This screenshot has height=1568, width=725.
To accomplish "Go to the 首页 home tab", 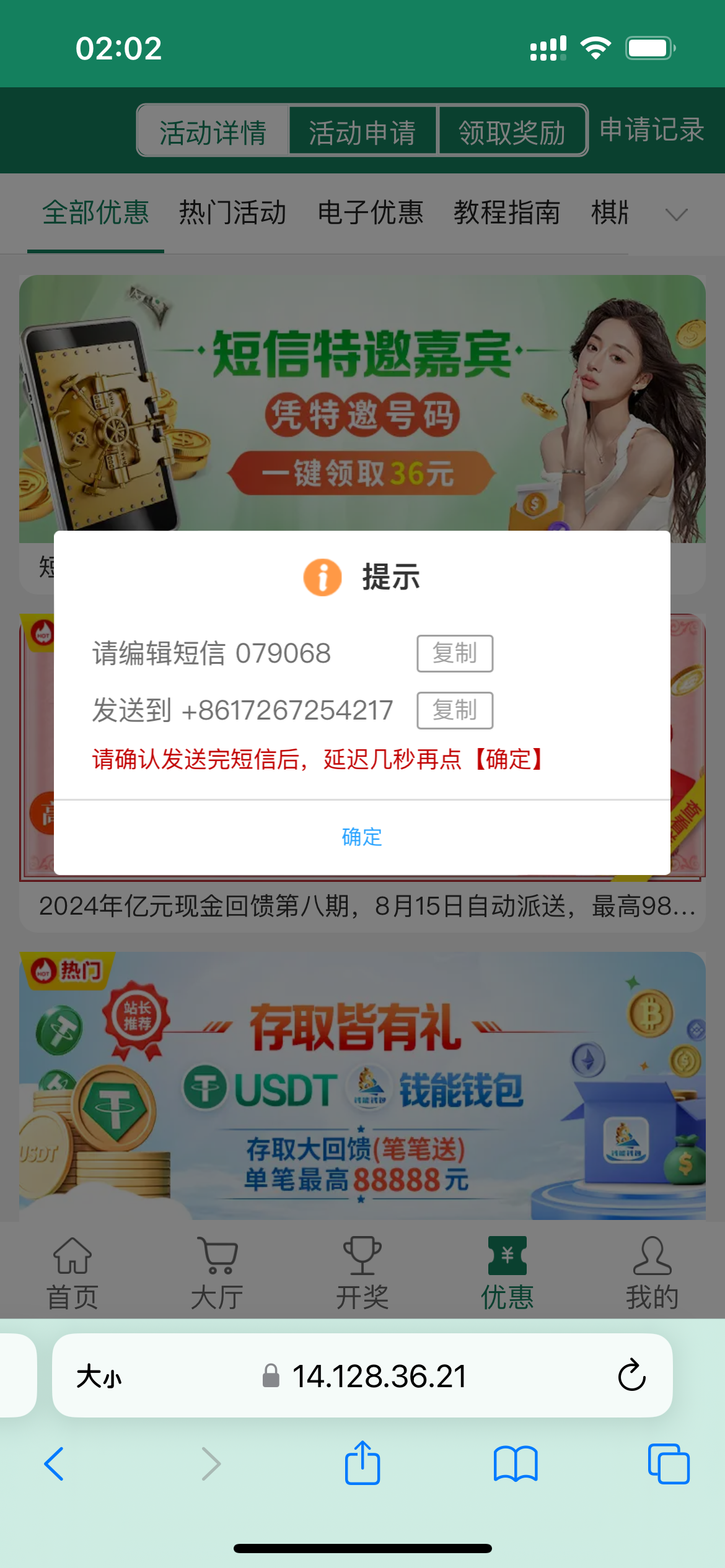I will pos(72,1274).
